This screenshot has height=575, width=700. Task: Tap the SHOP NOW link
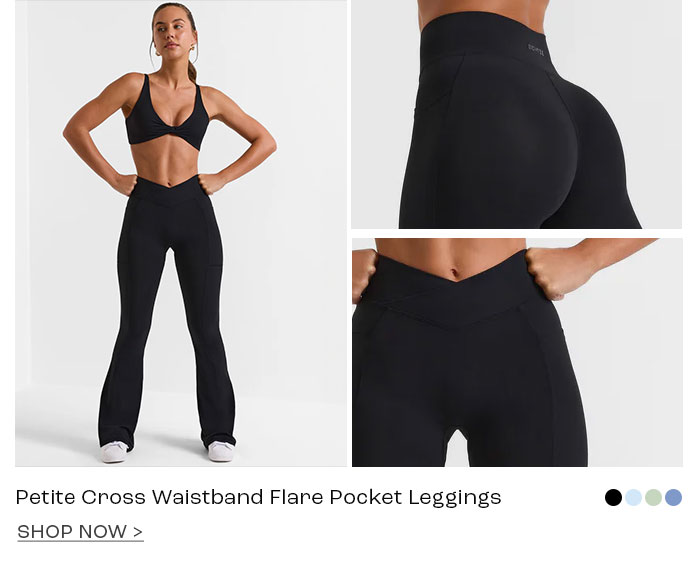pos(80,532)
